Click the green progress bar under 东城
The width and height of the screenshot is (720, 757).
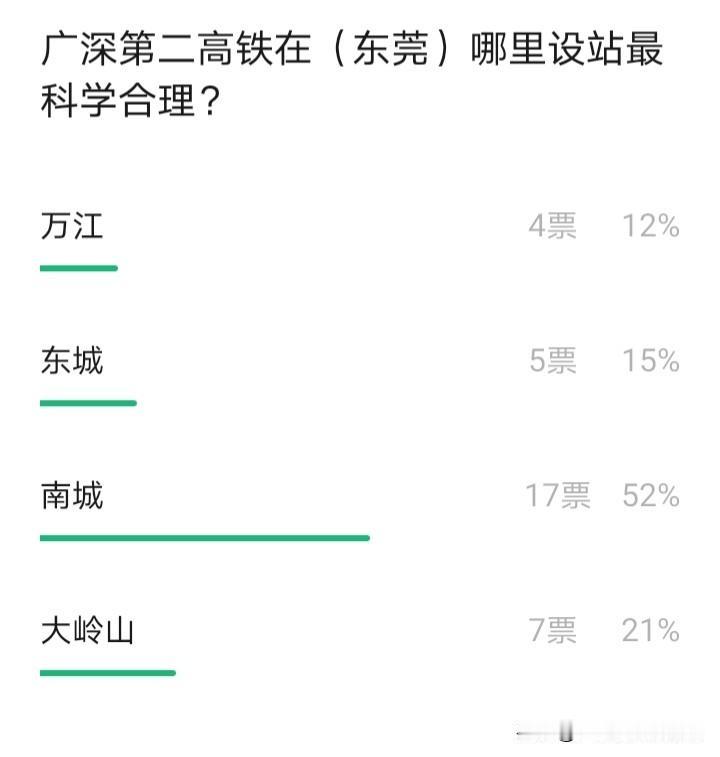tap(86, 403)
